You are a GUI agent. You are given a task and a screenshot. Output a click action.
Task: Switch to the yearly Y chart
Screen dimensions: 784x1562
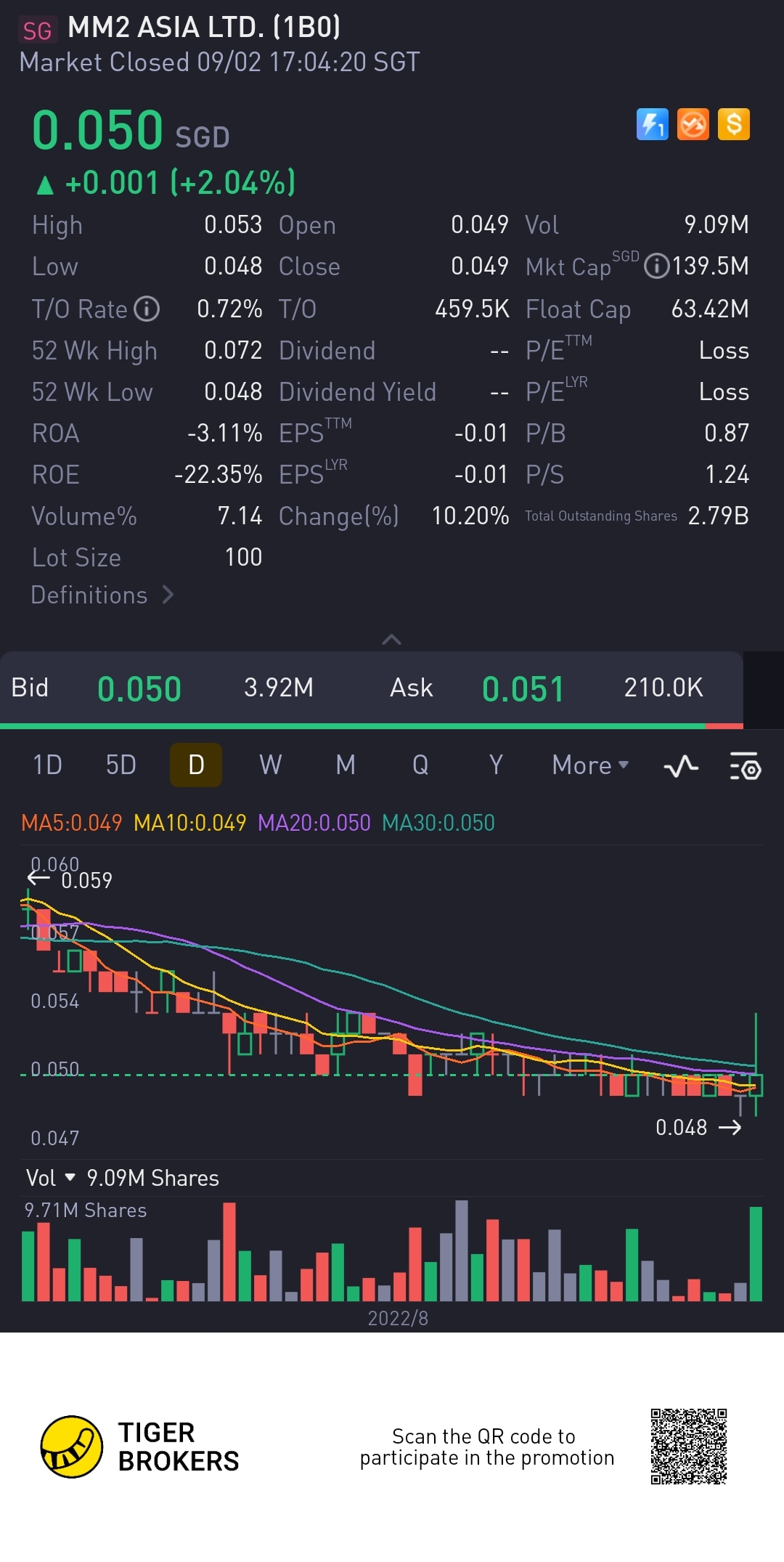pos(496,765)
